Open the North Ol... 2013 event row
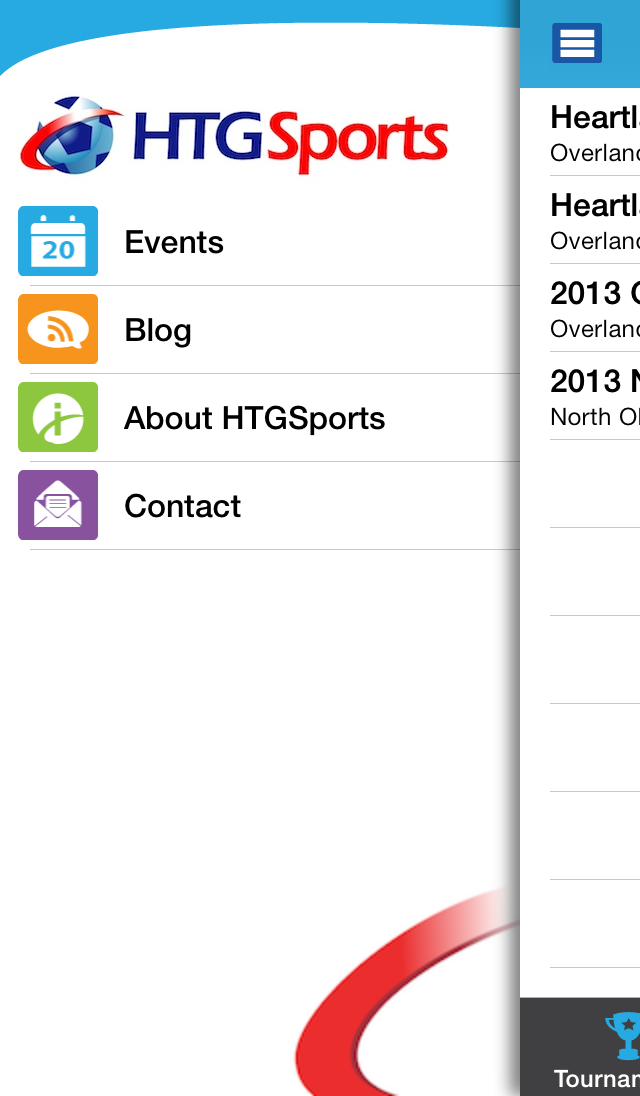This screenshot has width=640, height=1096. pyautogui.click(x=595, y=396)
